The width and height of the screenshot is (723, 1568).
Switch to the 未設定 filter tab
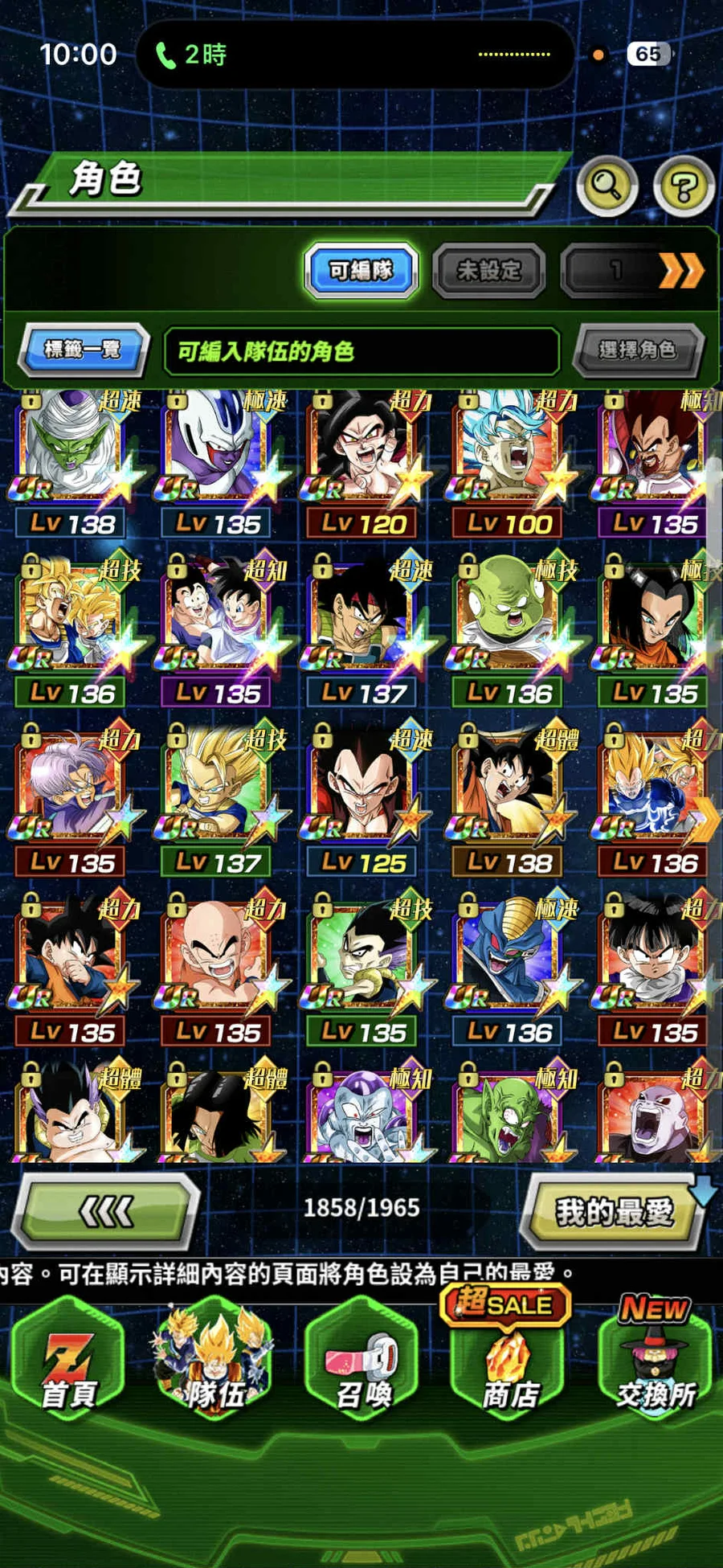(x=488, y=271)
